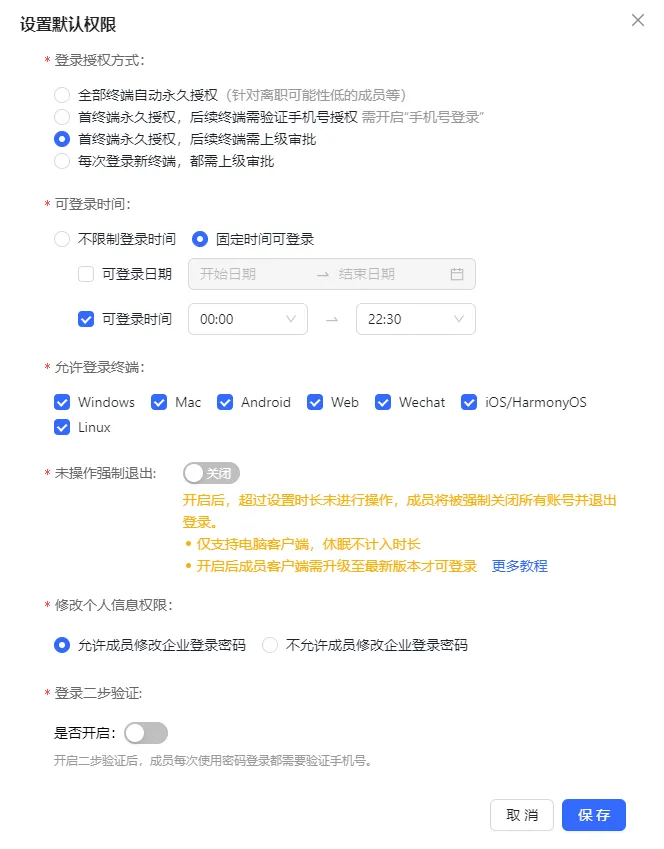This screenshot has height=849, width=664.
Task: Tap 取消 to discard changes
Action: (x=521, y=815)
